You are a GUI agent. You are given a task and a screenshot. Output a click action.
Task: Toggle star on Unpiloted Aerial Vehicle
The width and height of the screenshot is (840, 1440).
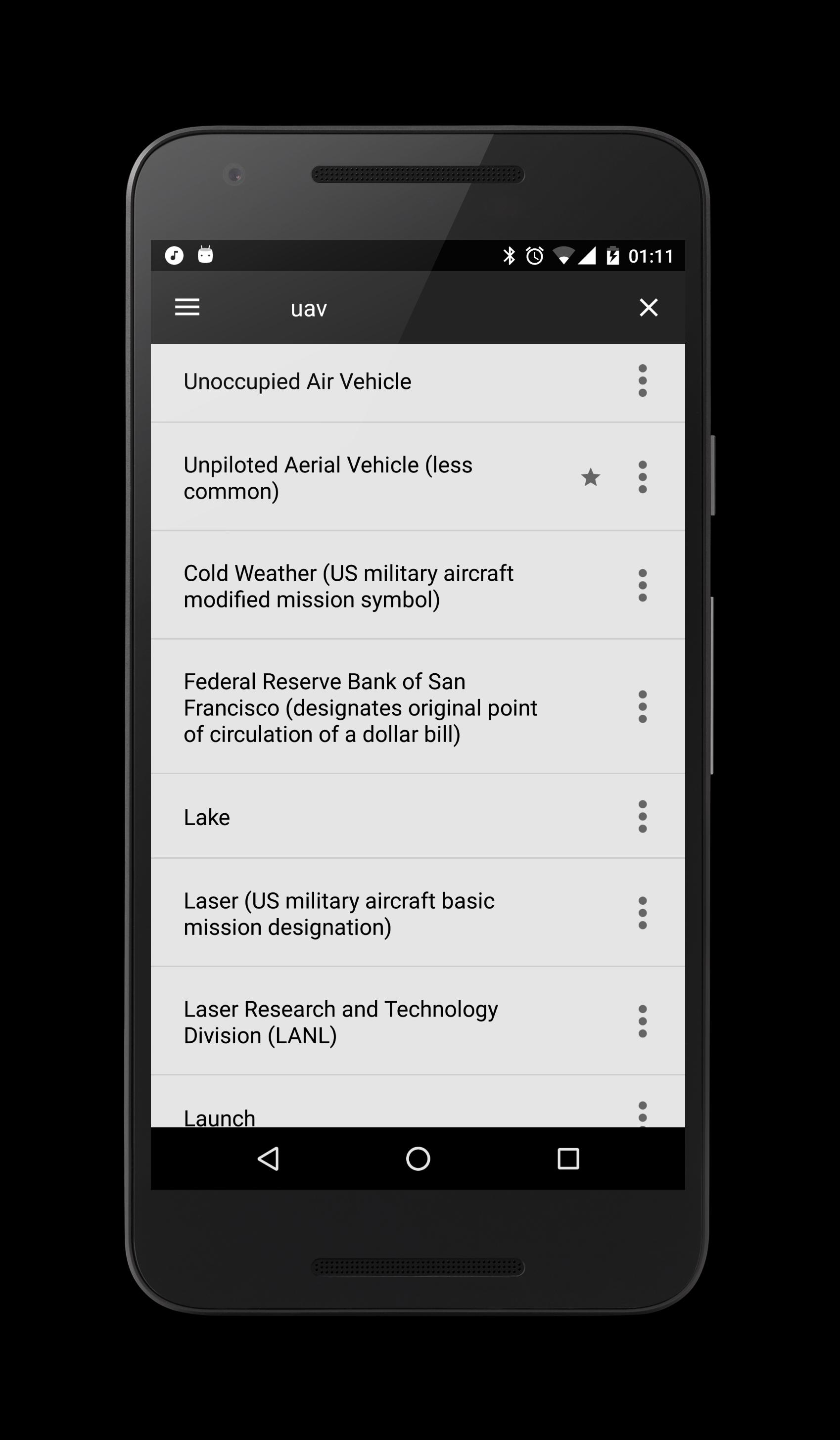590,477
